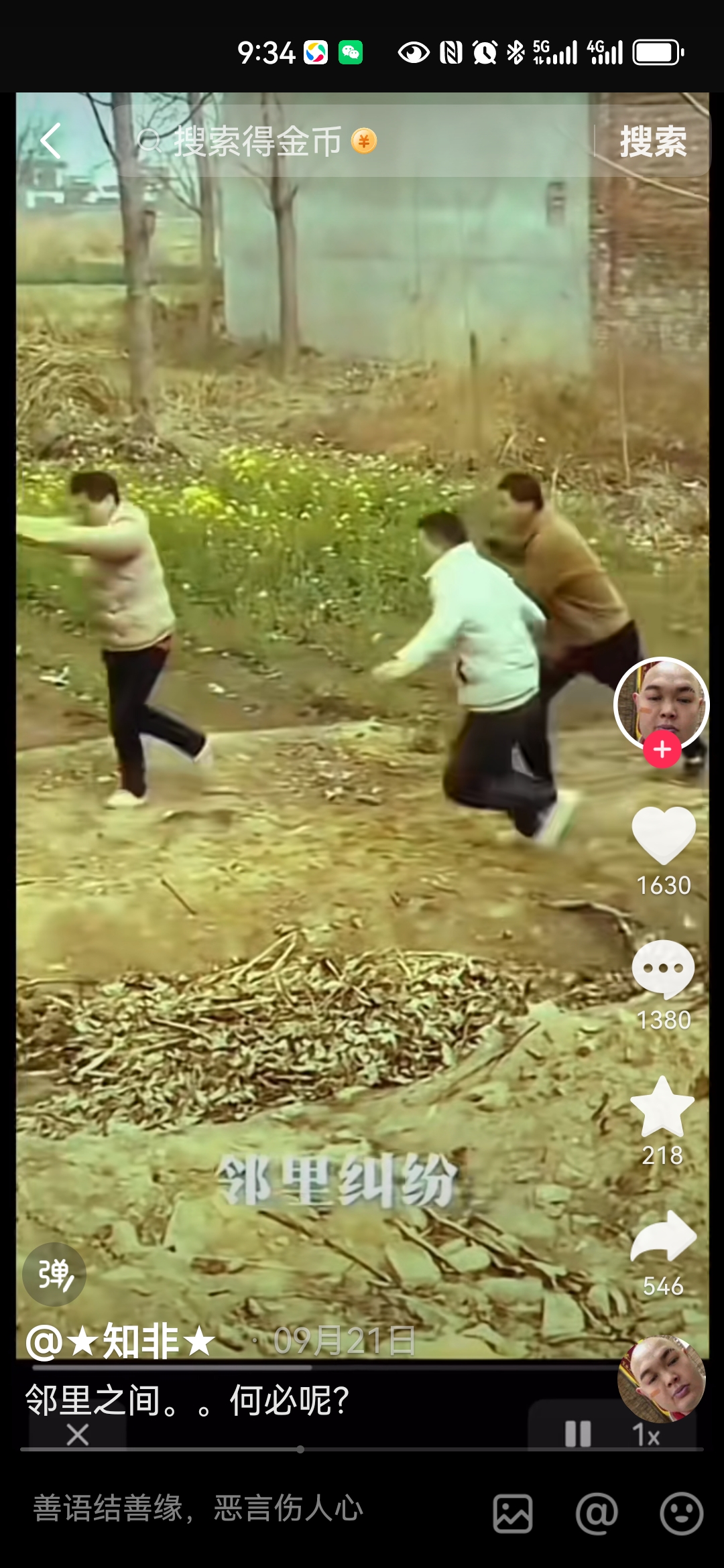Change the 1x playback speed

coord(646,1435)
